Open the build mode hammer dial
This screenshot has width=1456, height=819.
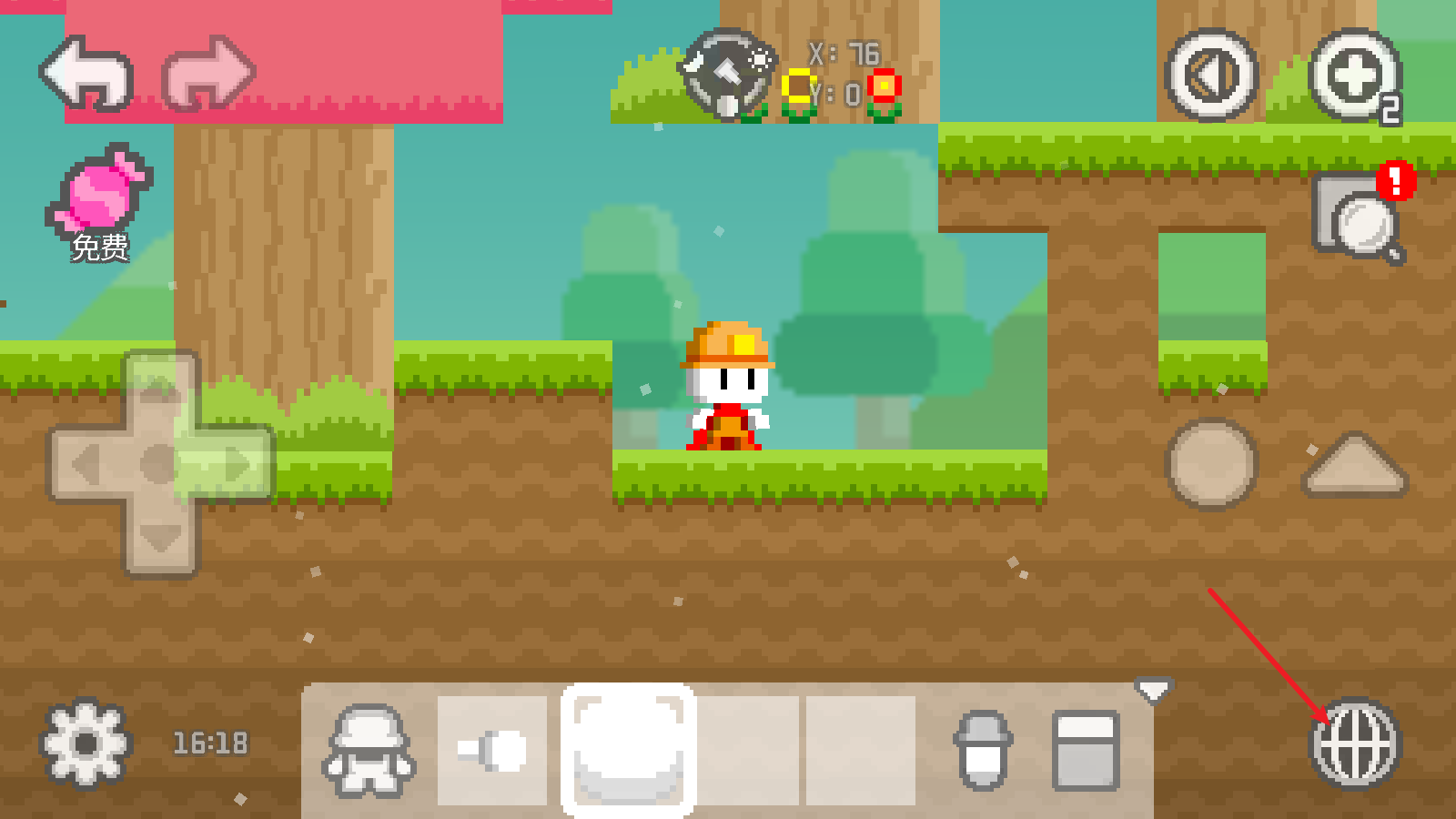click(x=726, y=75)
